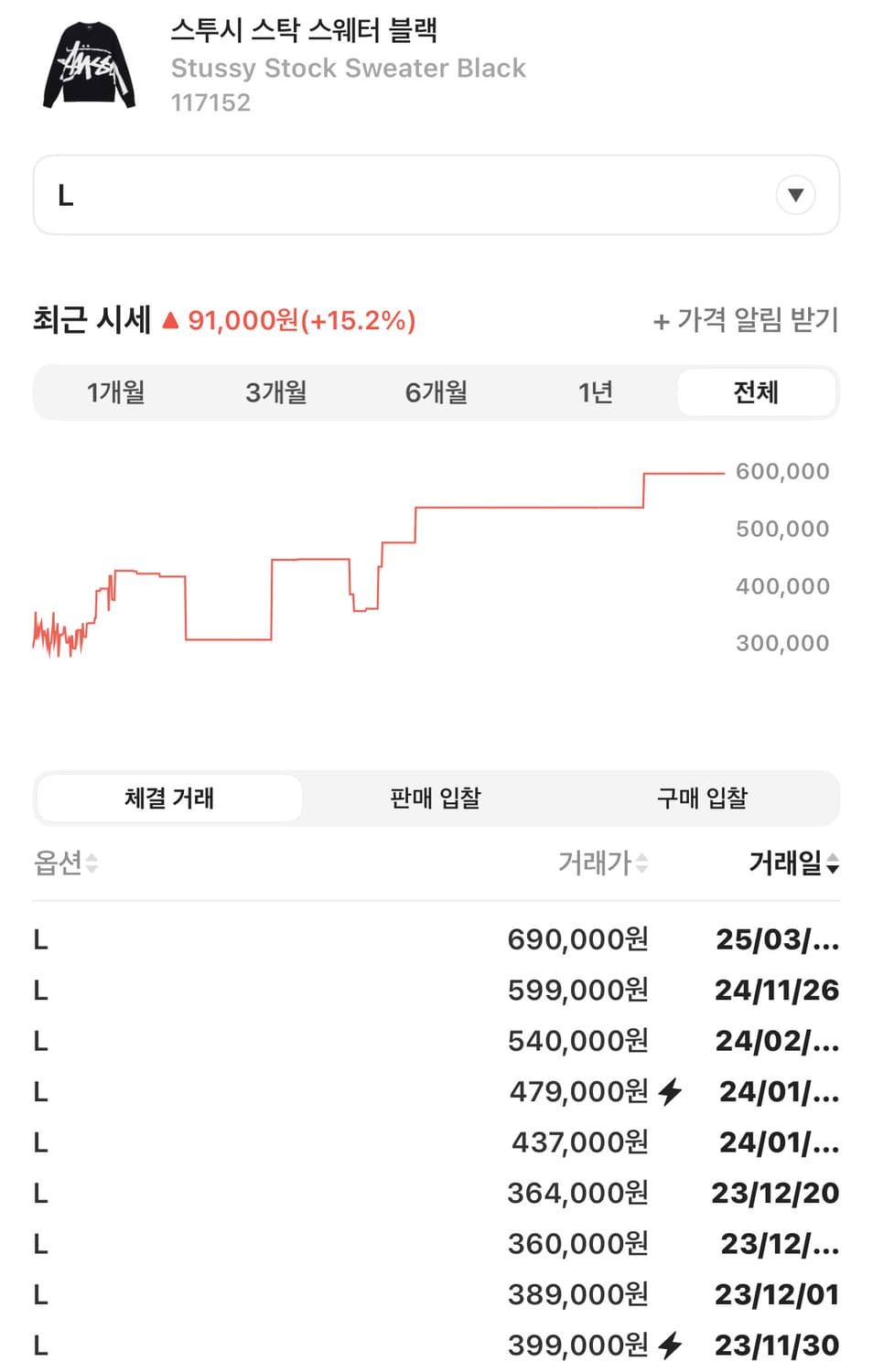Select the 1개월 period filter
This screenshot has width=873, height=1372.
[x=115, y=391]
